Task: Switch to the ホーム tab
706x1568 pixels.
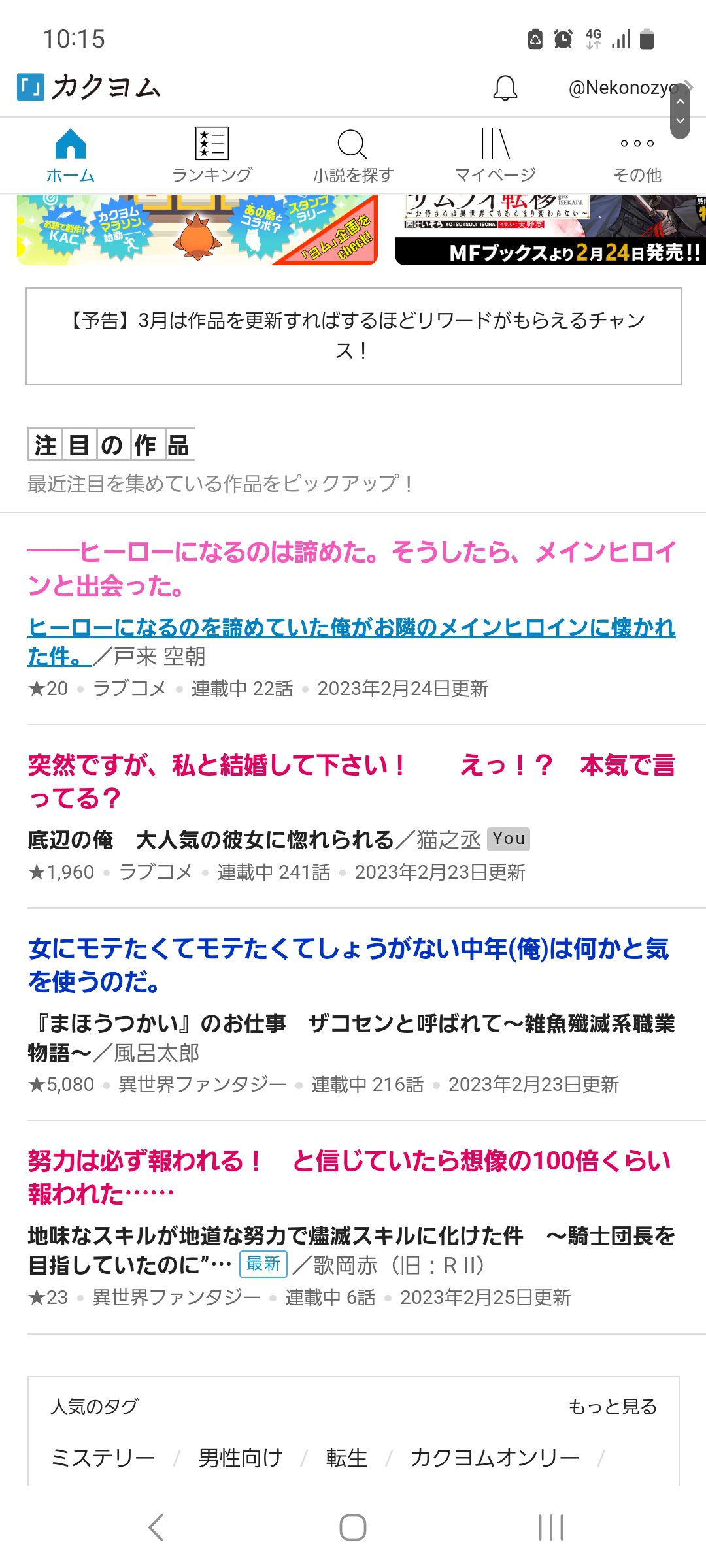Action: coord(71,155)
